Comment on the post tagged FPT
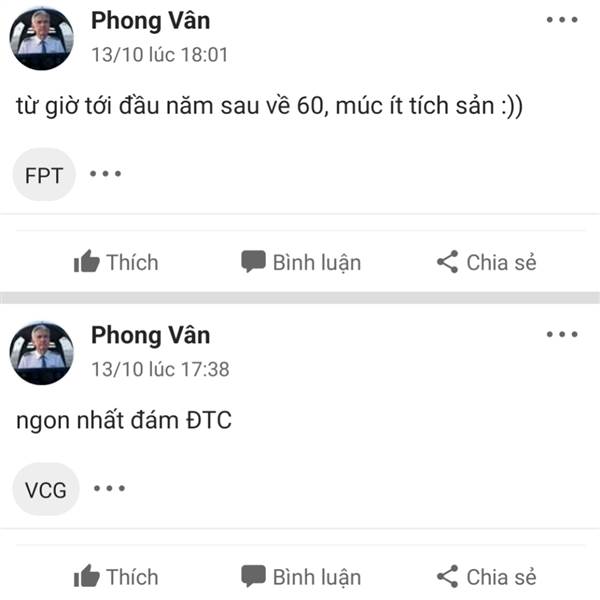The height and width of the screenshot is (600, 600). (301, 263)
